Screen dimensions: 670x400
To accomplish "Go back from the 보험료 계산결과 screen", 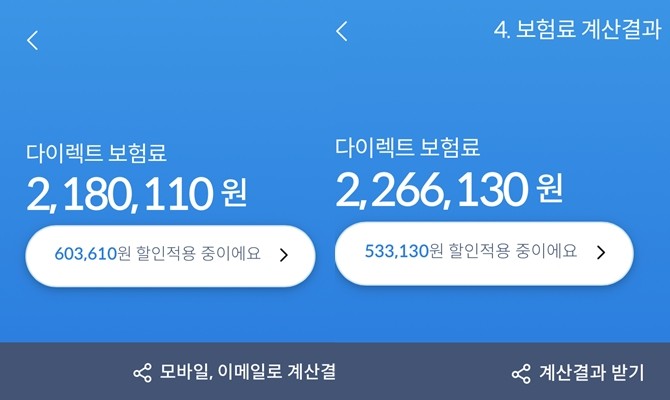I will (342, 31).
